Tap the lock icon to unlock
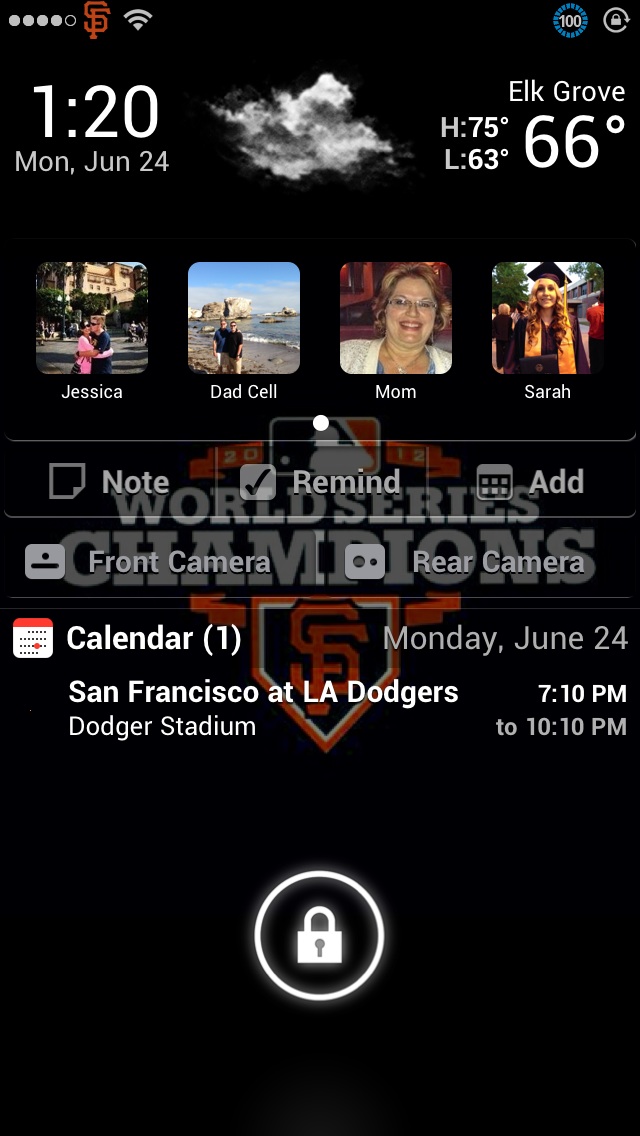Viewport: 640px width, 1136px height. pos(319,936)
